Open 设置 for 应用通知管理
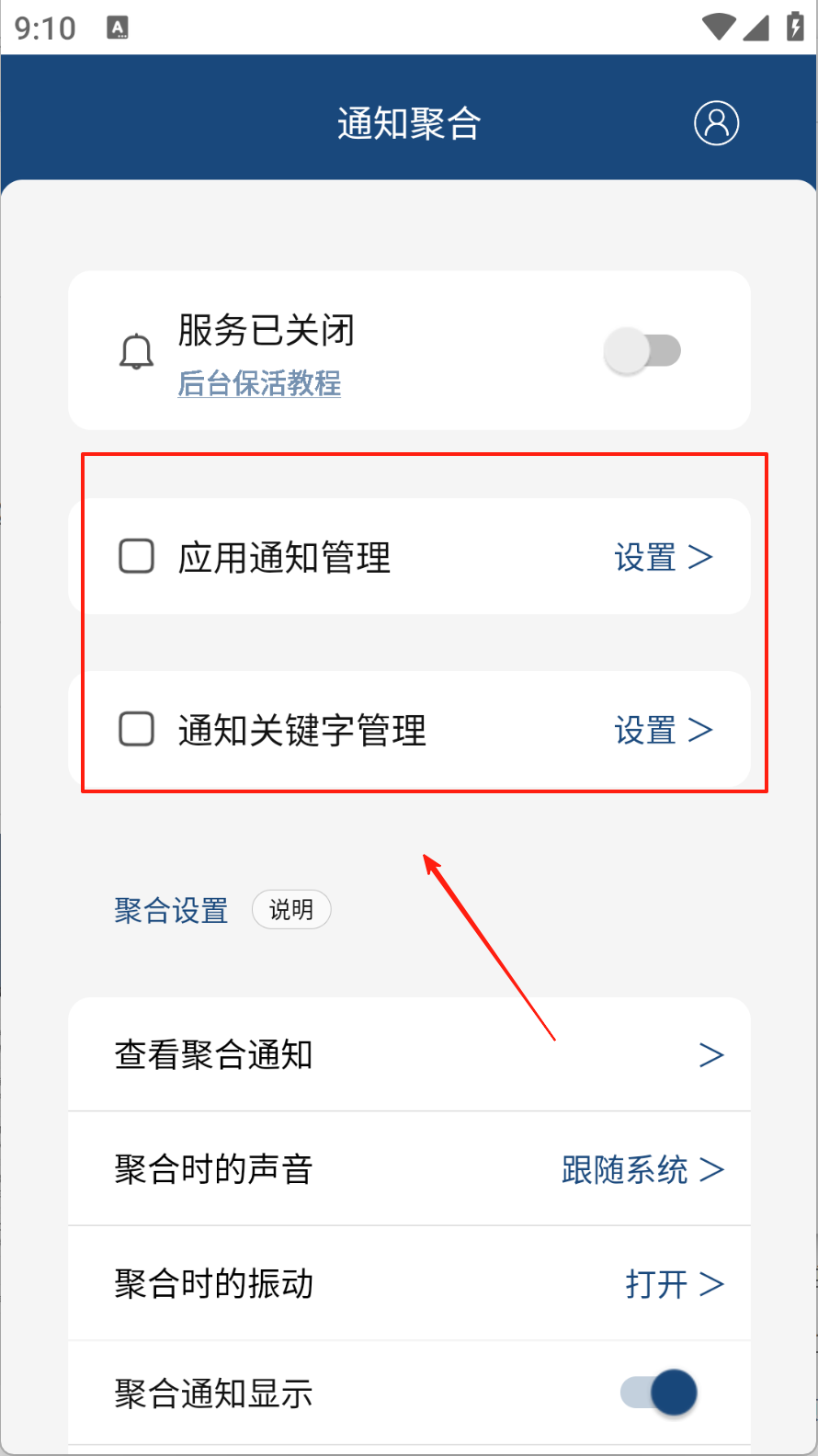The image size is (818, 1456). pyautogui.click(x=664, y=557)
